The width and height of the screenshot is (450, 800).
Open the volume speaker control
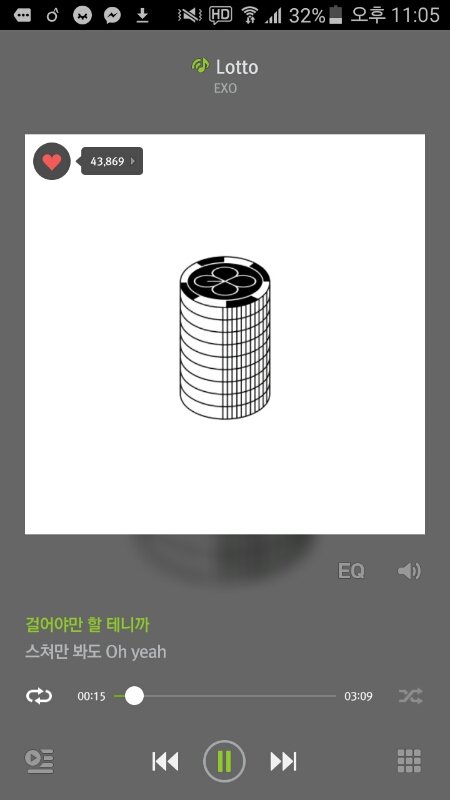coord(409,571)
